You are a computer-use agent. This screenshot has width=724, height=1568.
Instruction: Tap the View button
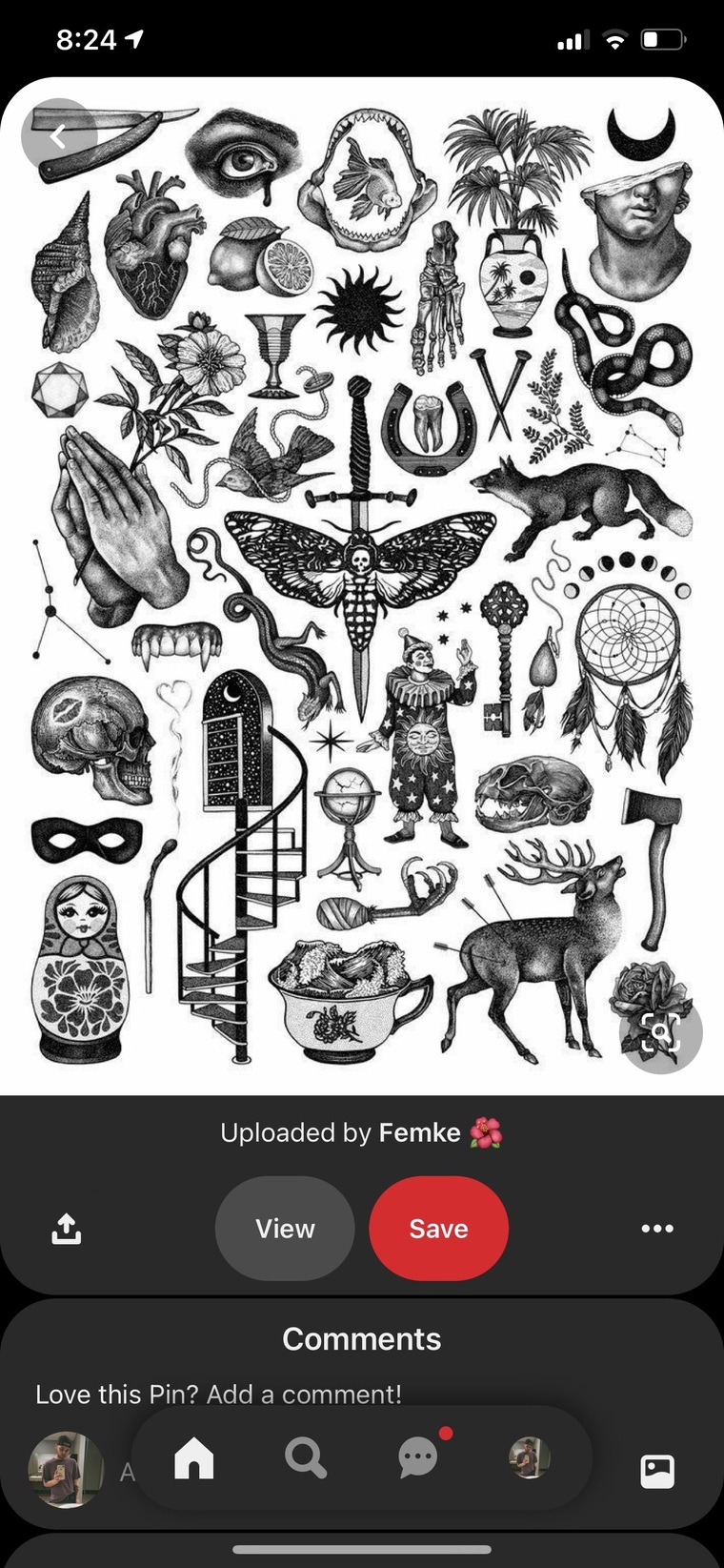(x=285, y=1228)
